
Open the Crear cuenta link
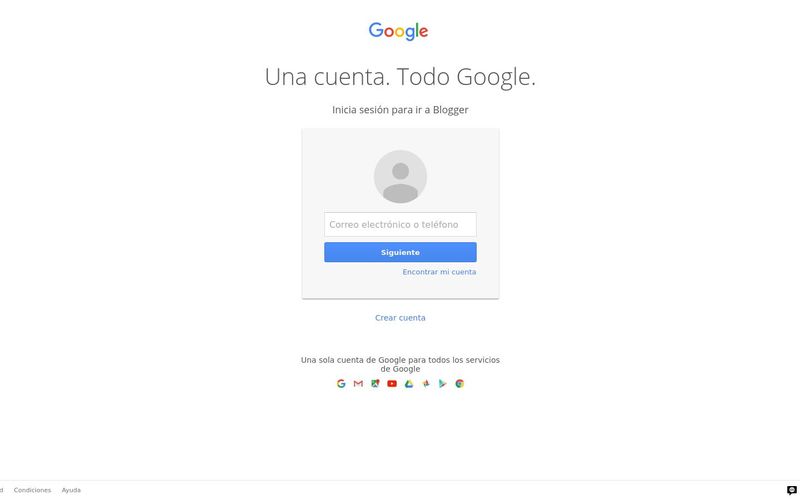[400, 318]
